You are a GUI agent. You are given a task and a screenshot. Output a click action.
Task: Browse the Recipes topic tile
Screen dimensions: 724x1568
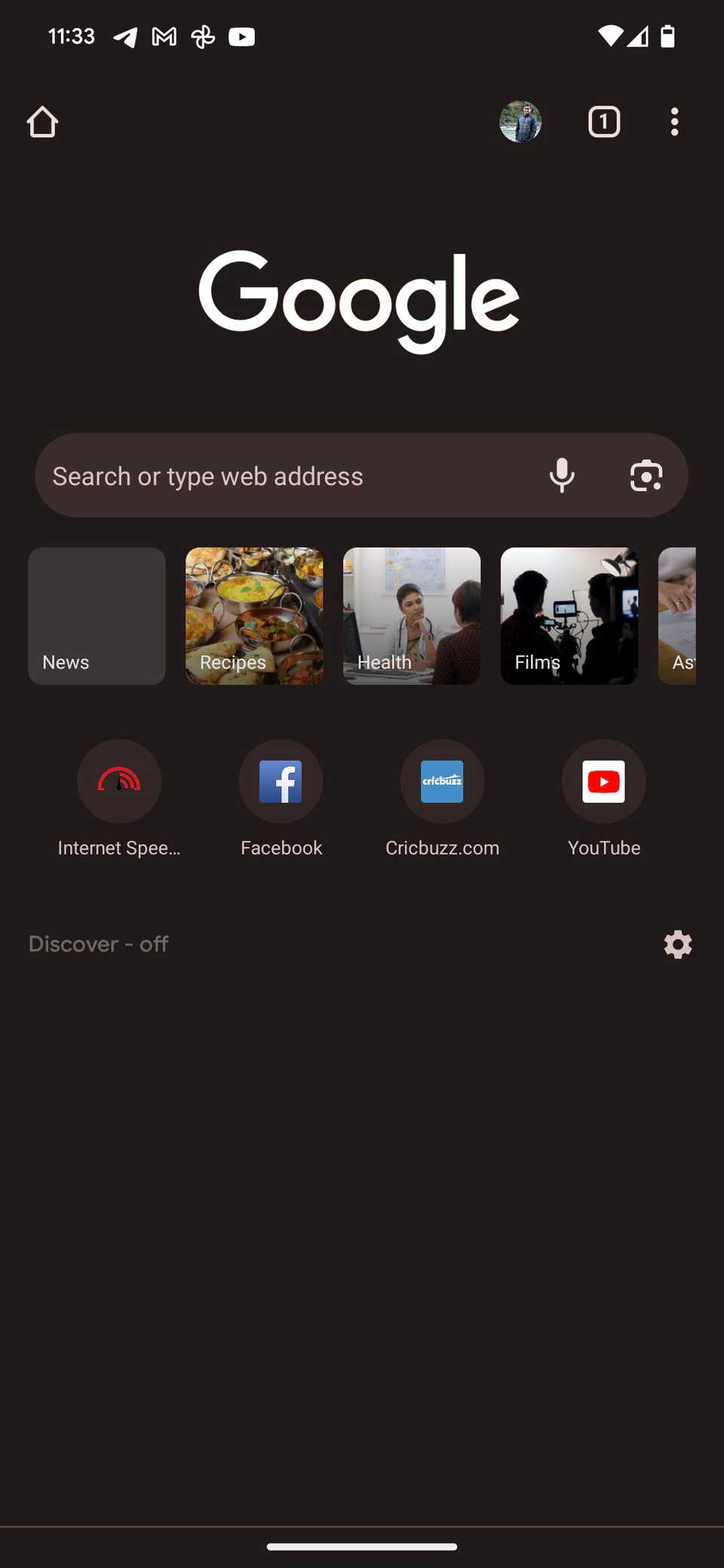254,616
